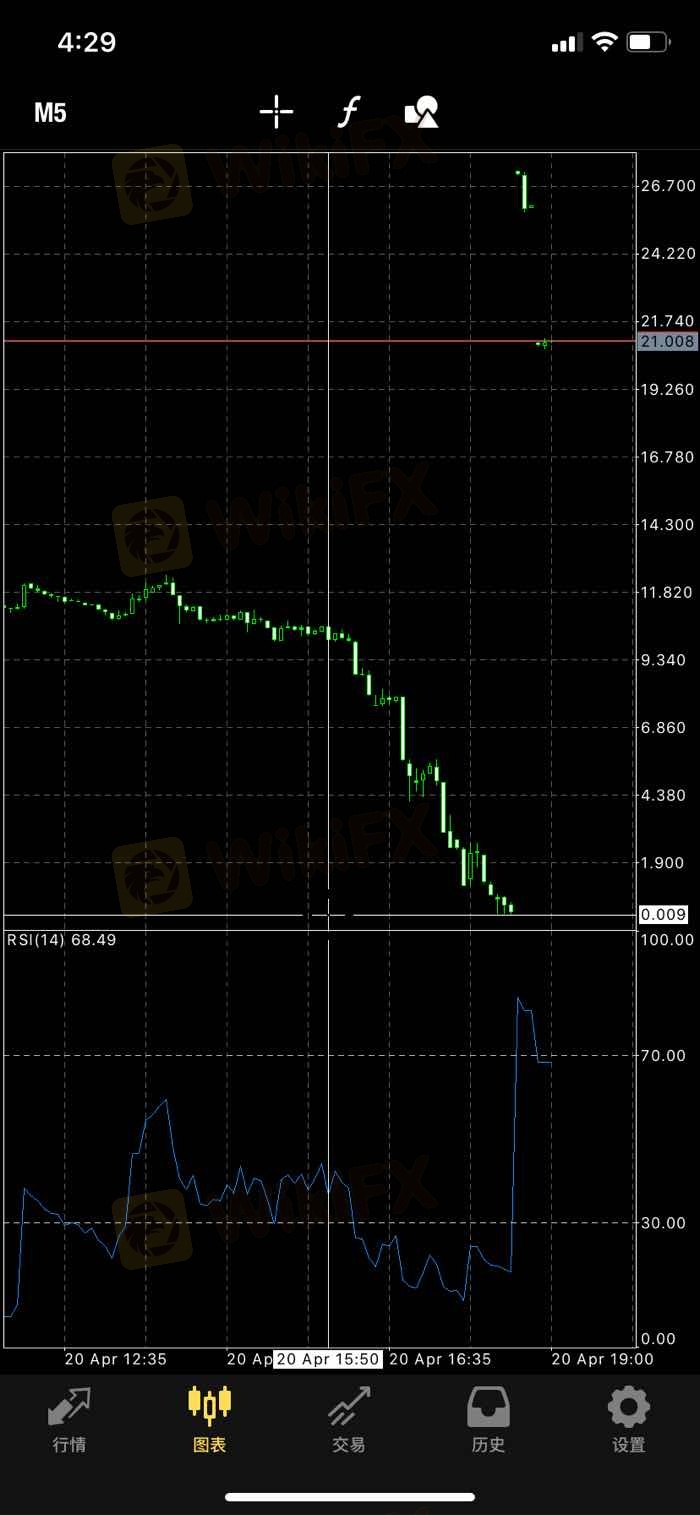Switch to the 行情 quotes tab
This screenshot has width=700, height=1515.
click(x=69, y=1420)
